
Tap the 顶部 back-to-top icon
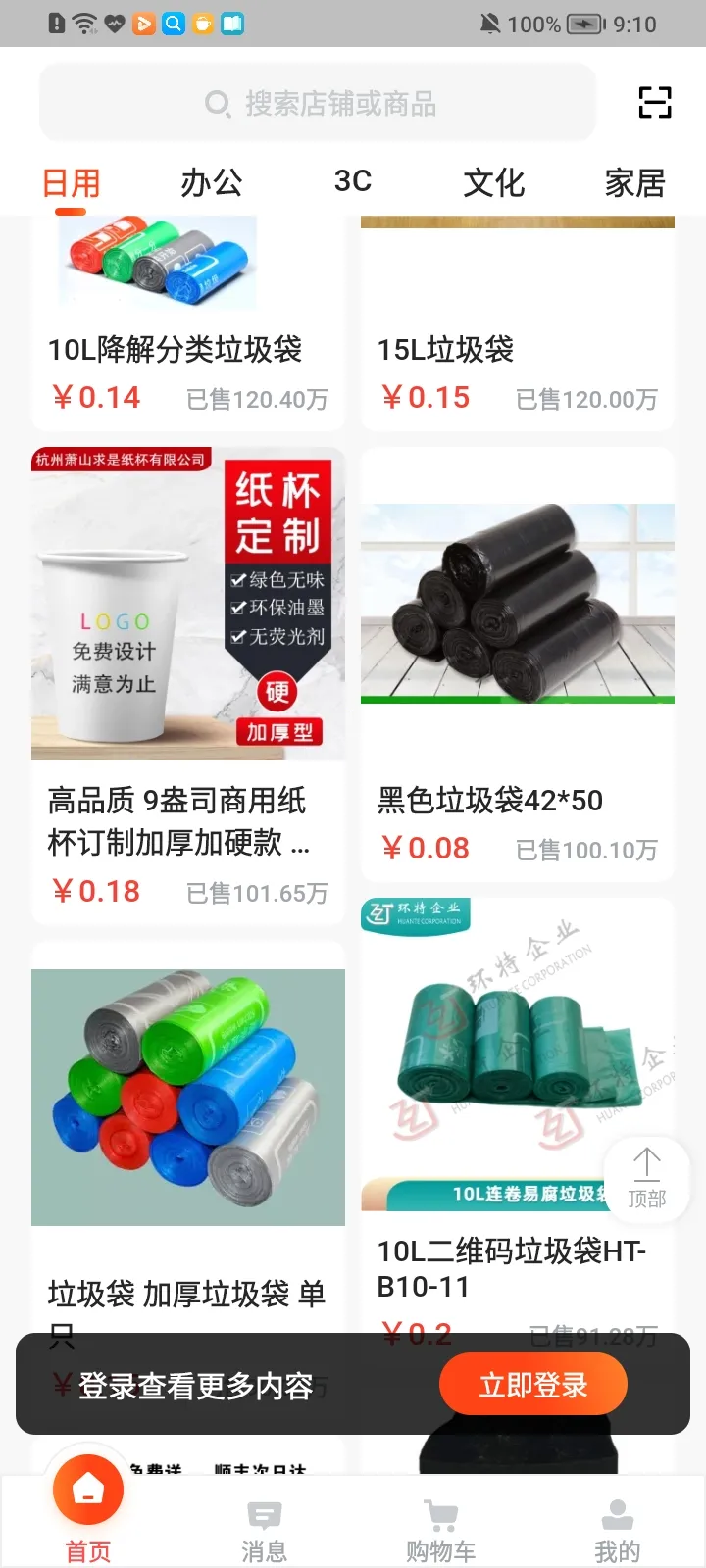pyautogui.click(x=646, y=1180)
